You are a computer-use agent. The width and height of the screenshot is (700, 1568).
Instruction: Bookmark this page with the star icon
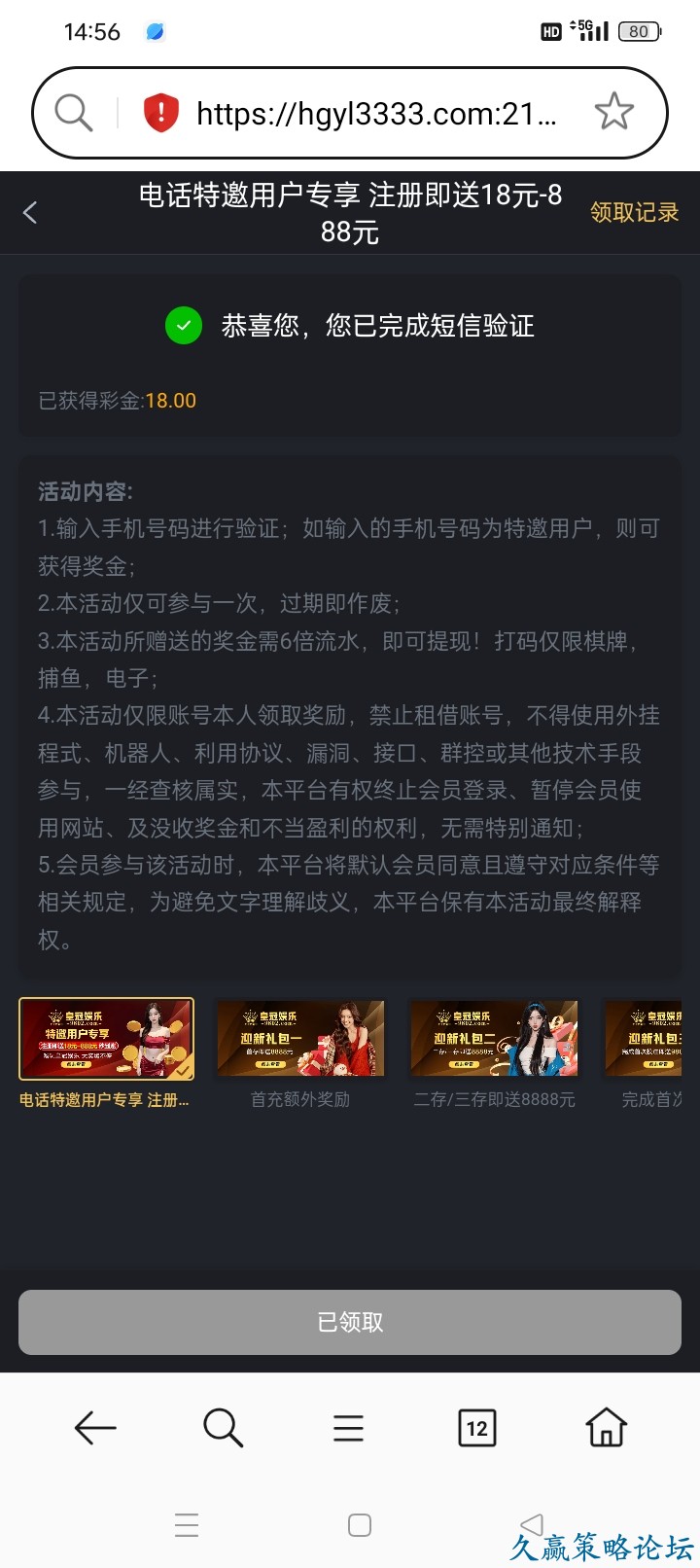point(613,113)
